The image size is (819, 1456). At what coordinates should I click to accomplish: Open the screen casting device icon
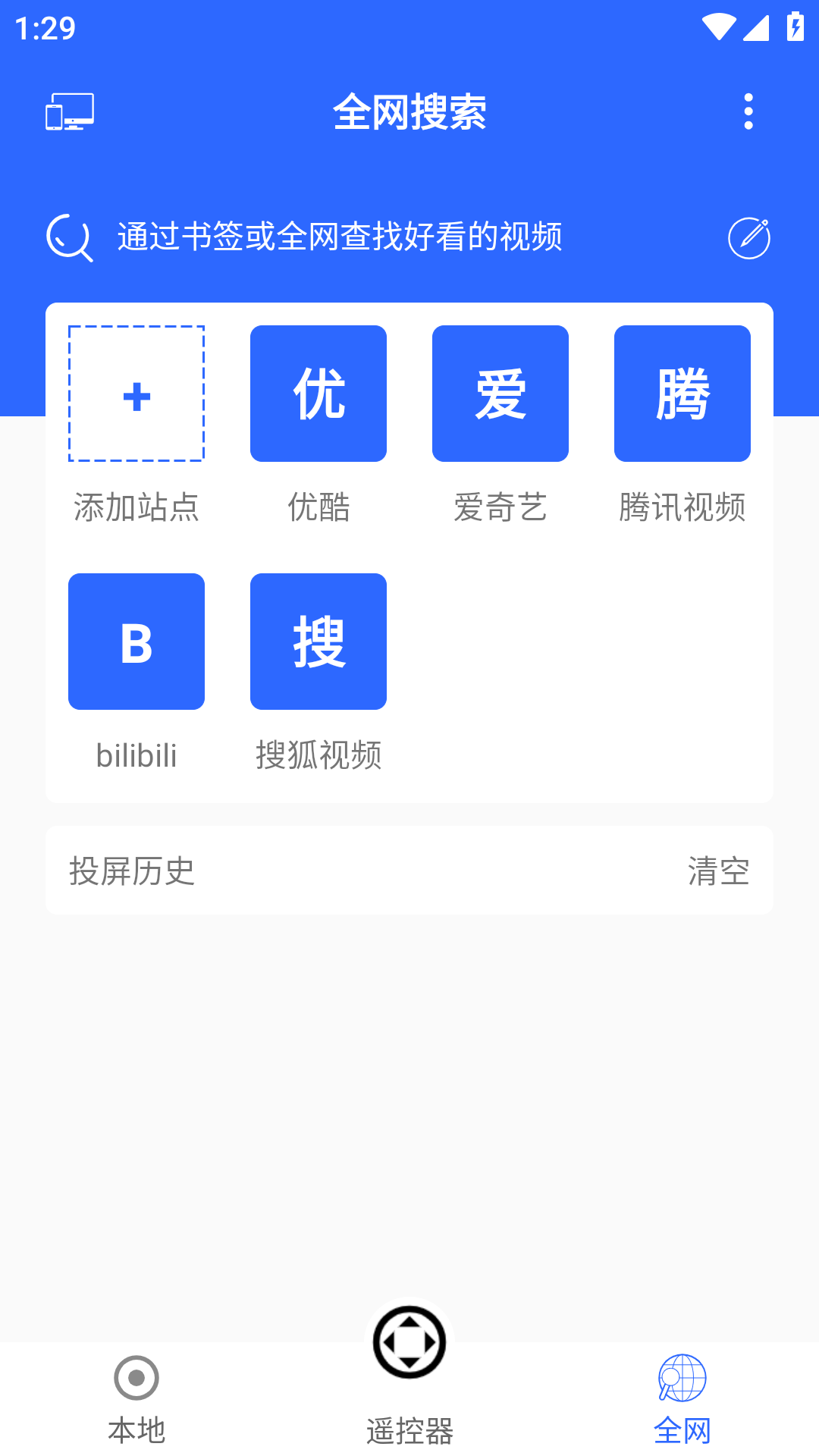click(70, 112)
